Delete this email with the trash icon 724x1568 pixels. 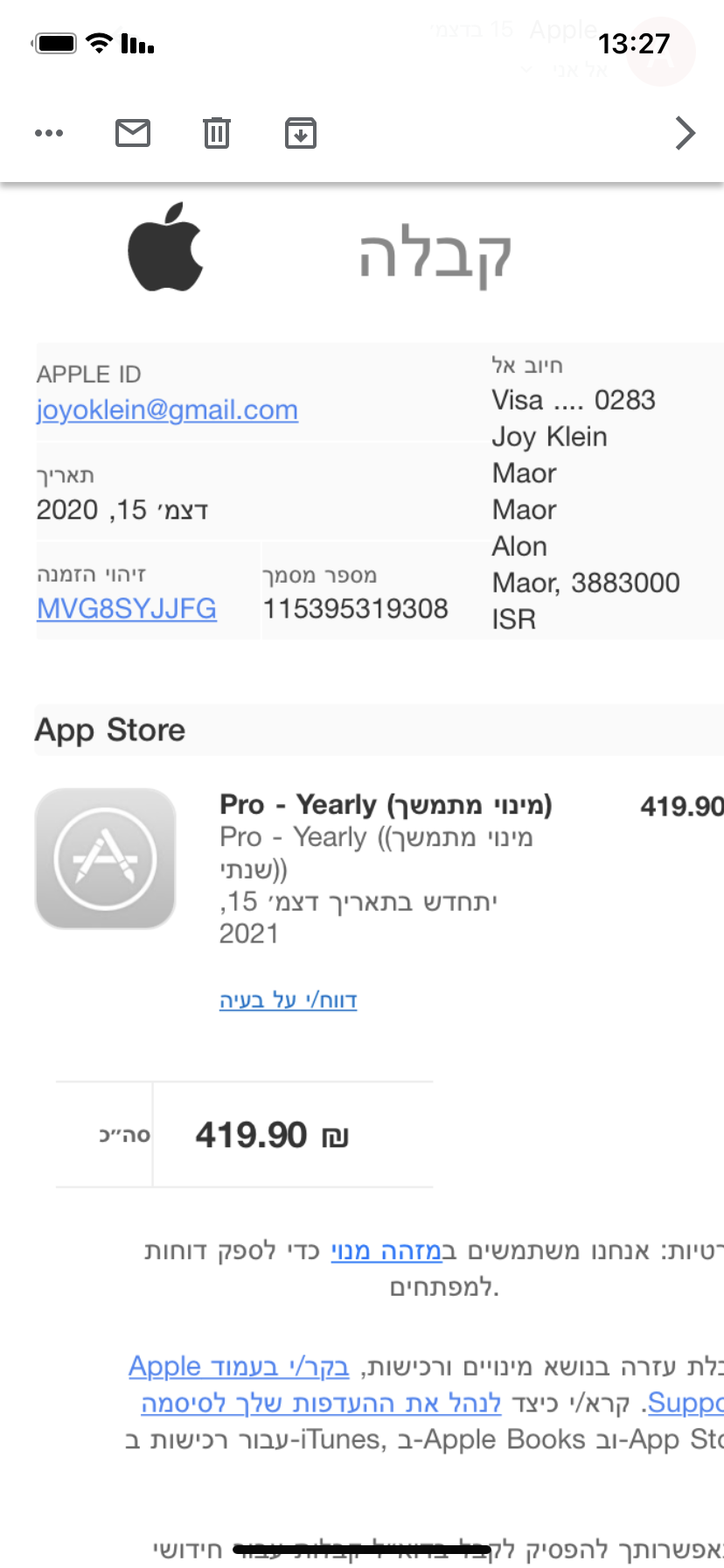(x=217, y=133)
